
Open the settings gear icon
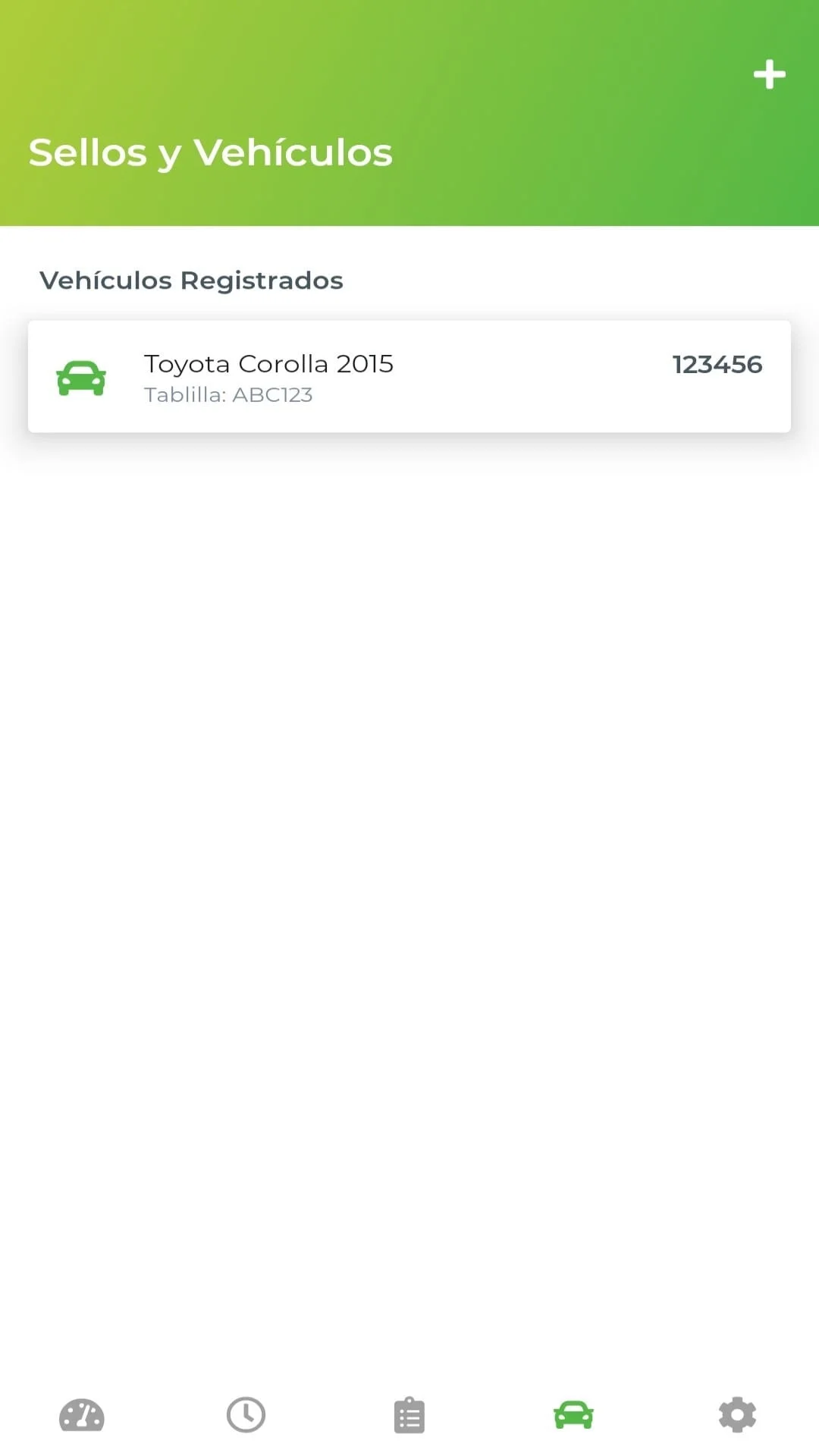pyautogui.click(x=736, y=1414)
